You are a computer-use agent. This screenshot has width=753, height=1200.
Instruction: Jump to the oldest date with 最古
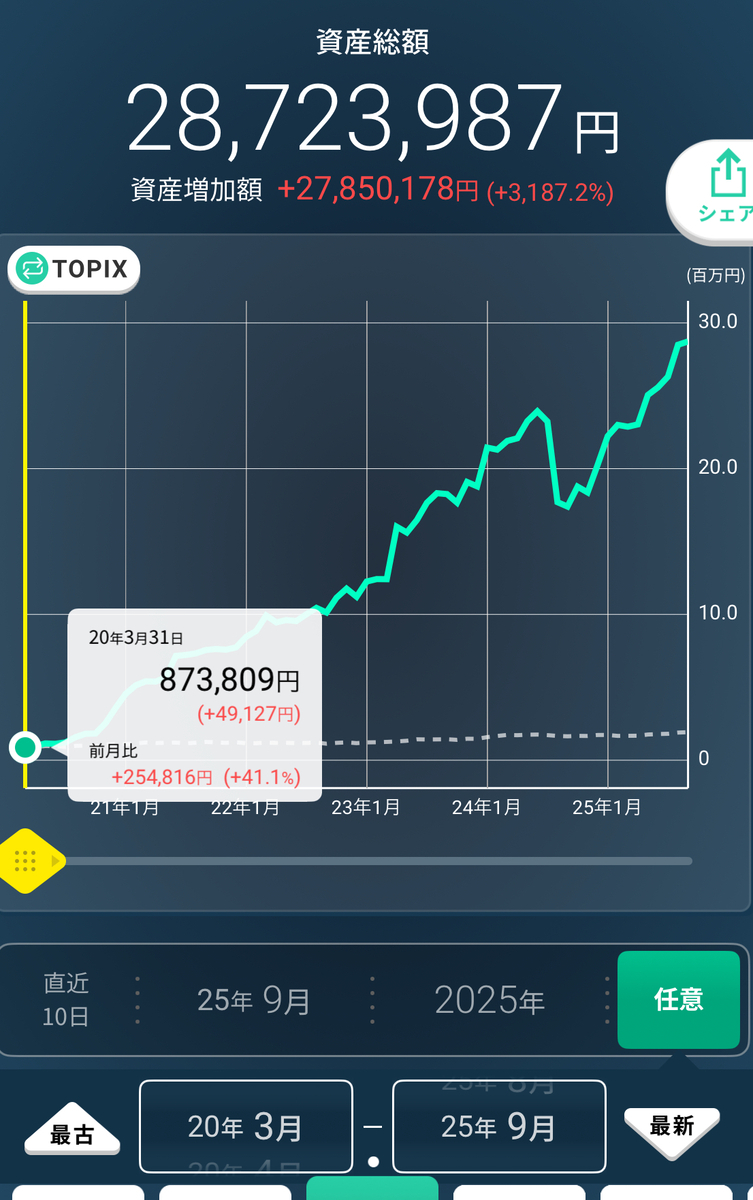coord(72,1129)
